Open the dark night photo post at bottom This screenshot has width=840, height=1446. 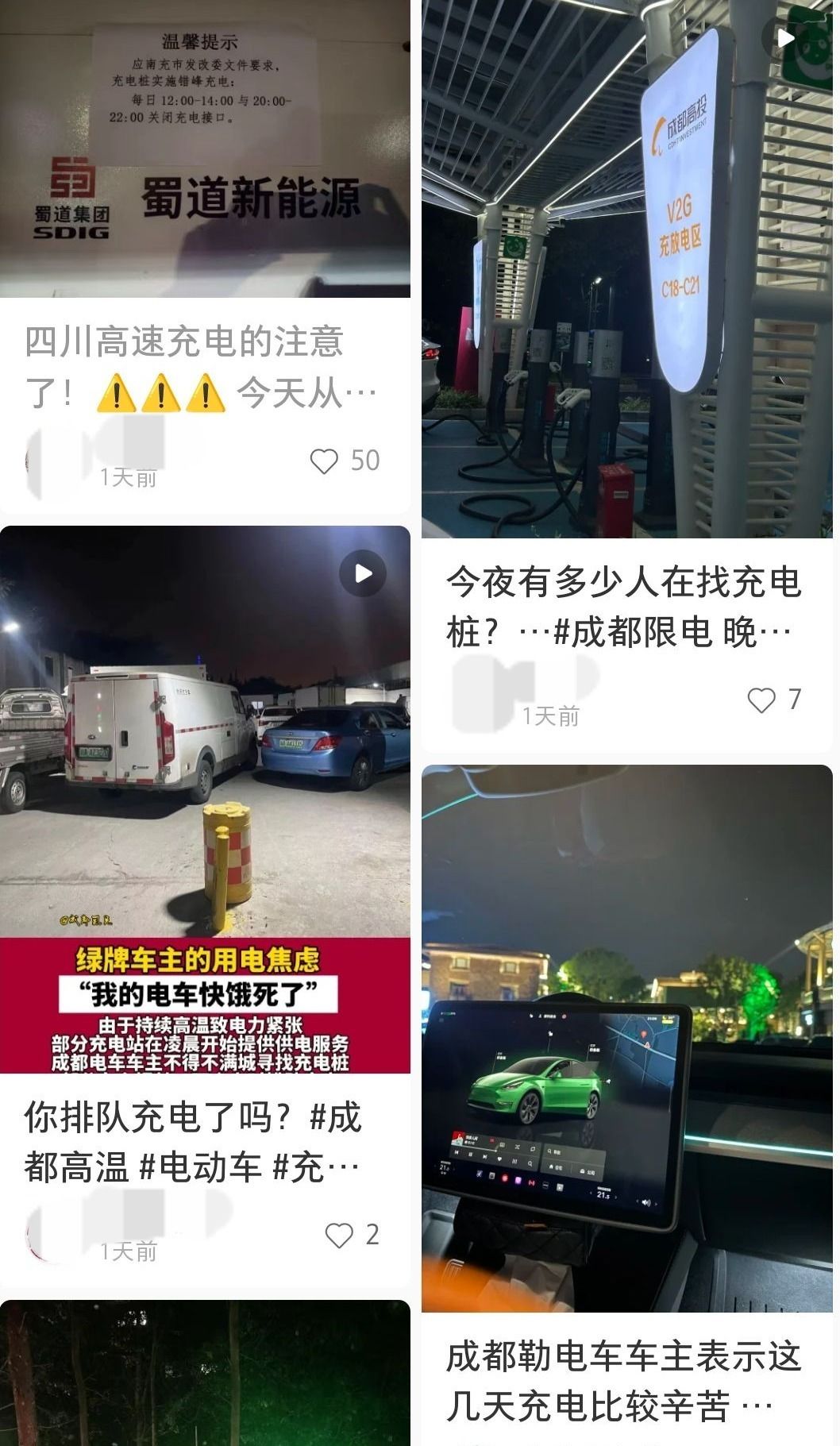click(205, 1374)
